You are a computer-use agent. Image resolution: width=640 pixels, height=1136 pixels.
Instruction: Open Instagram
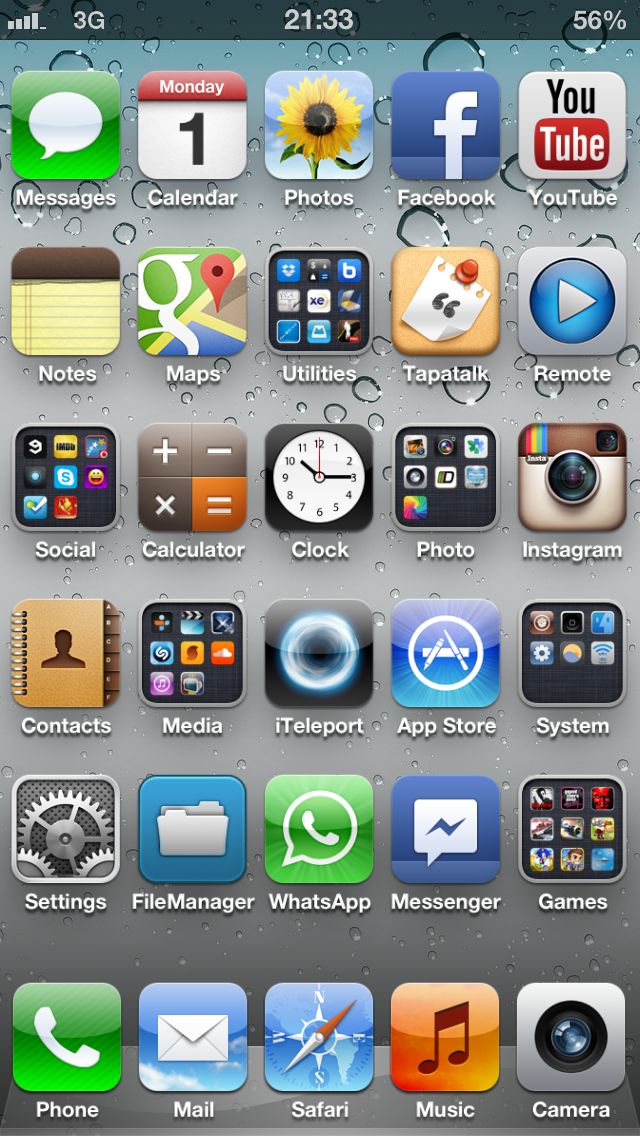click(x=572, y=477)
